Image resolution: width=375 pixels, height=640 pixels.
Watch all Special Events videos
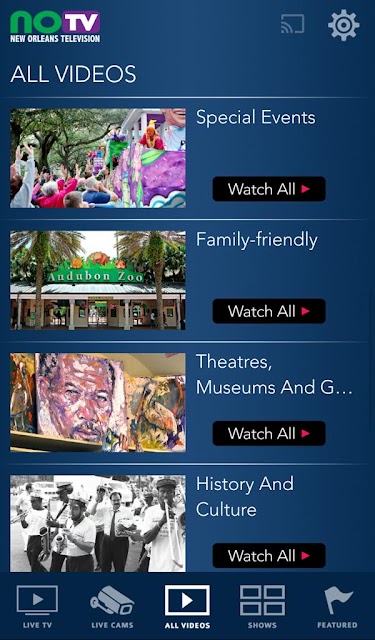269,189
